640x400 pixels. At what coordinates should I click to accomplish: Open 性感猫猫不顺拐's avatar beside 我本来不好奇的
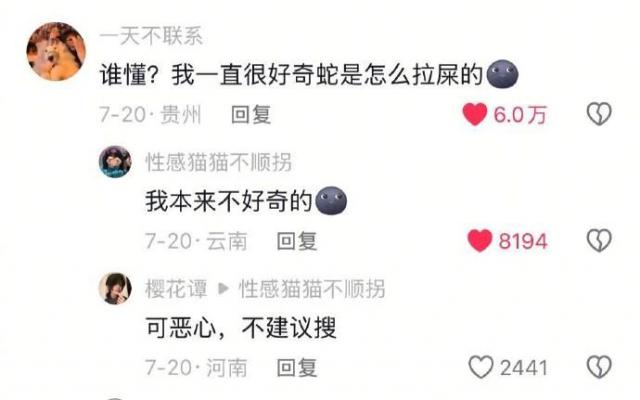pos(115,162)
